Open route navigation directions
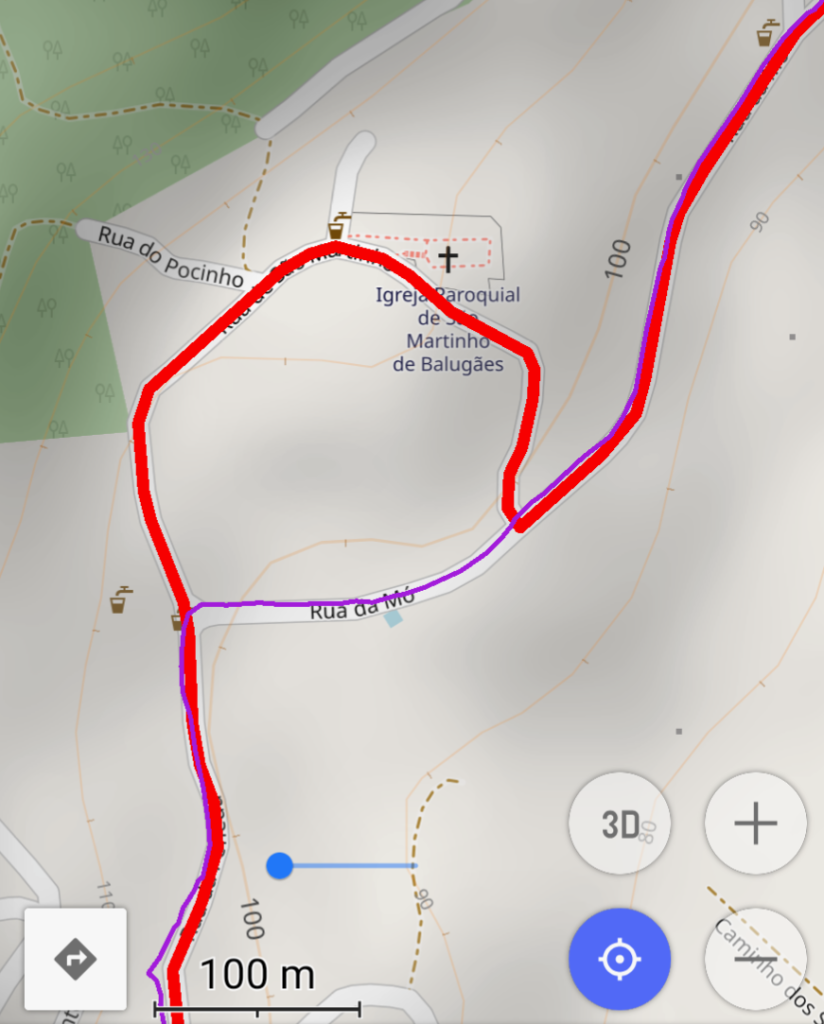 (76, 959)
